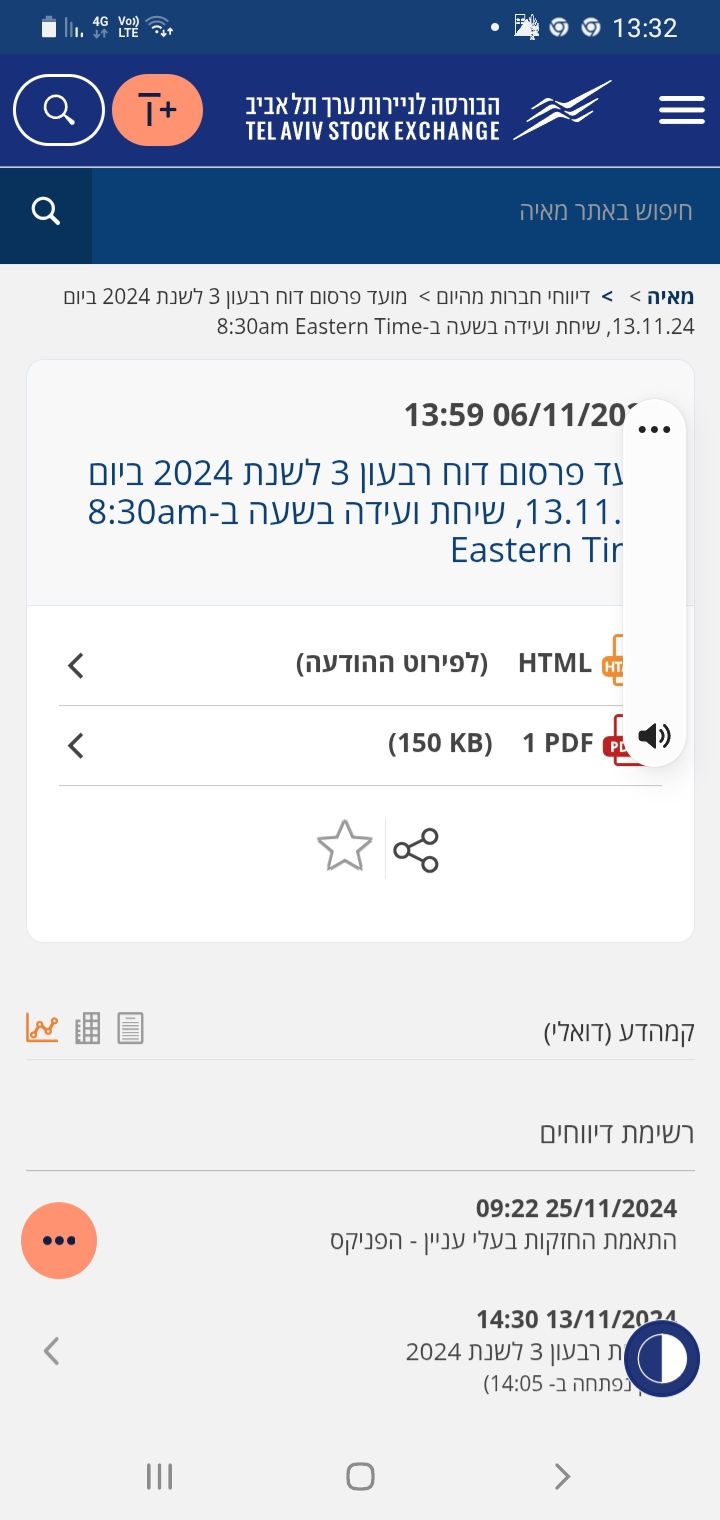The image size is (720, 1520).
Task: Open Kamada reports document icon
Action: click(x=131, y=1028)
